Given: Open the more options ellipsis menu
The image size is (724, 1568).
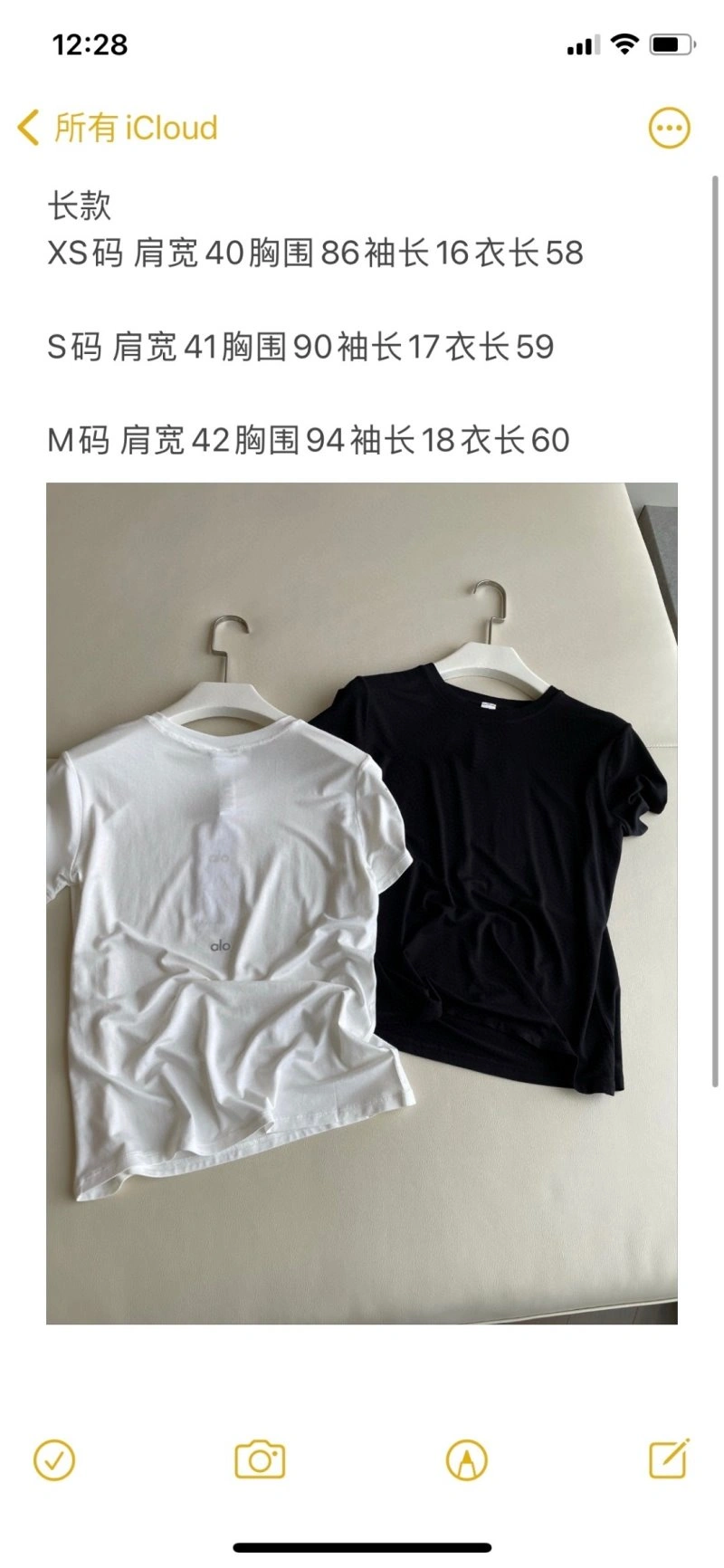Looking at the screenshot, I should (670, 129).
